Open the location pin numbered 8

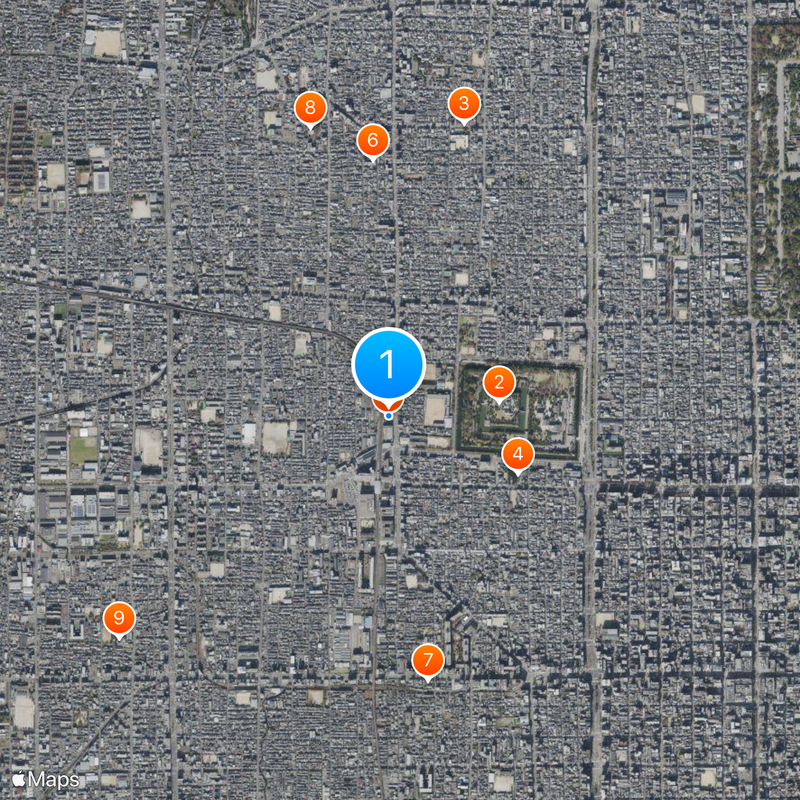[311, 107]
